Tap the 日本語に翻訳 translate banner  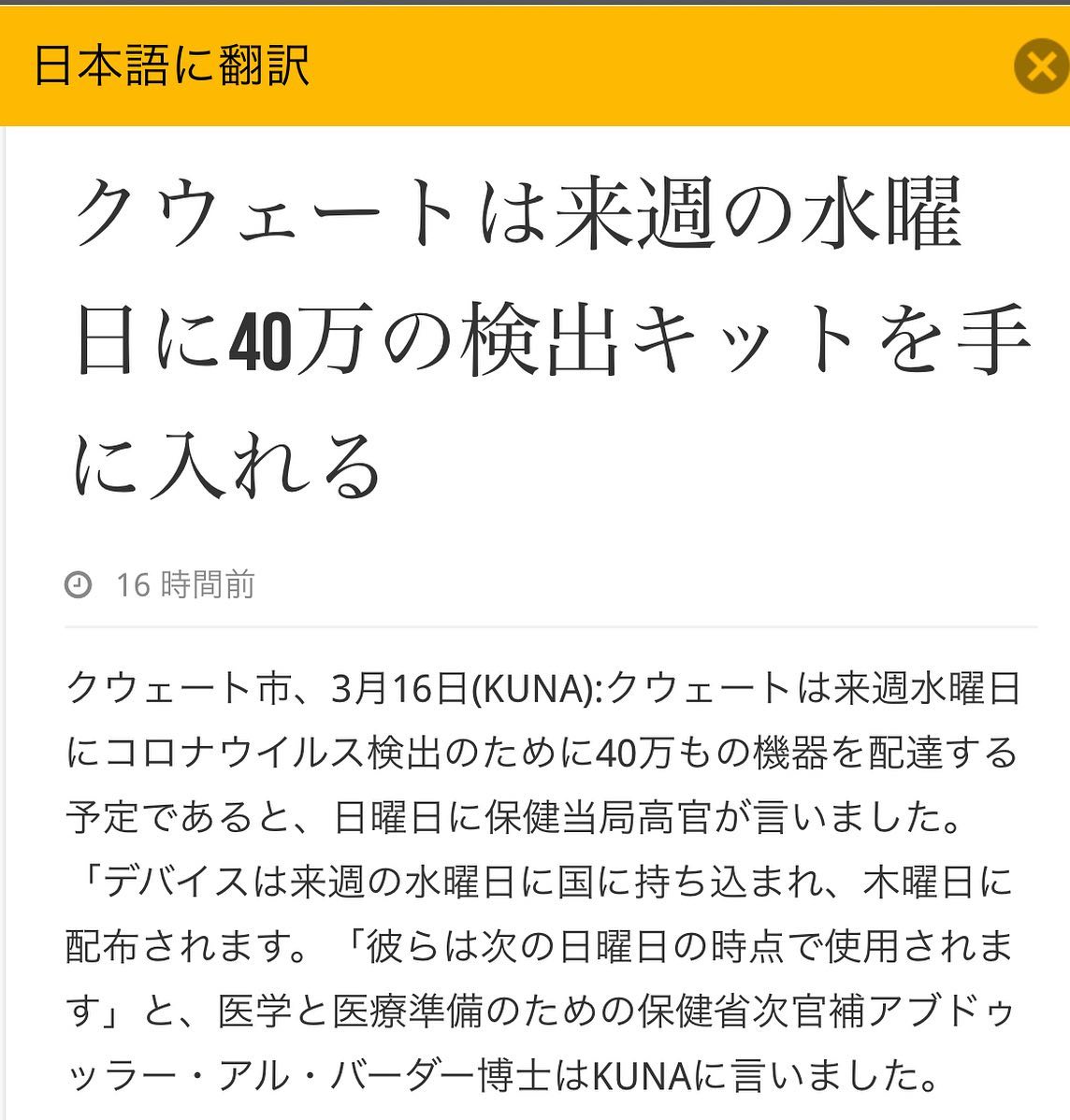pyautogui.click(x=173, y=67)
